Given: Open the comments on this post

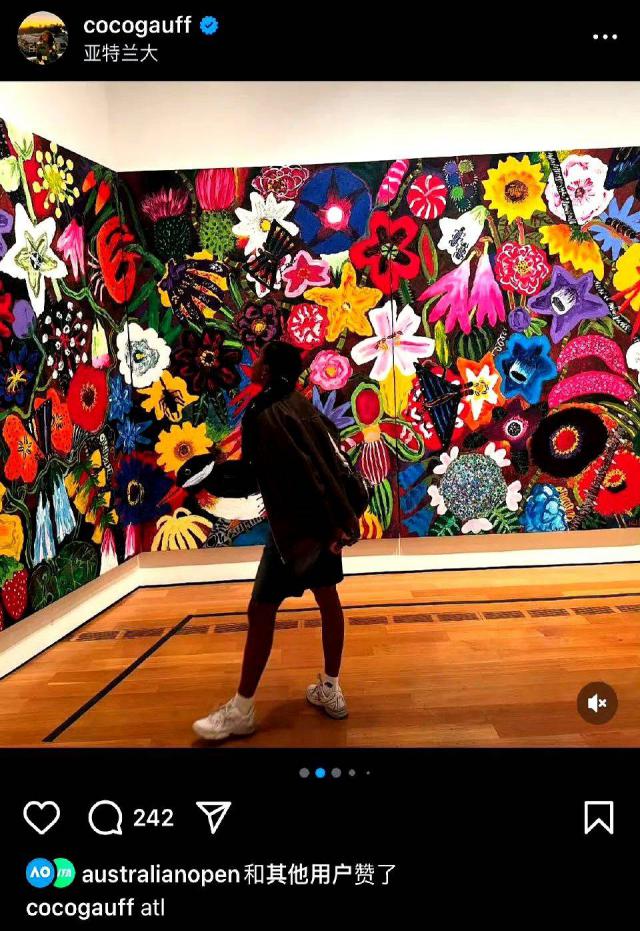Looking at the screenshot, I should tap(106, 817).
